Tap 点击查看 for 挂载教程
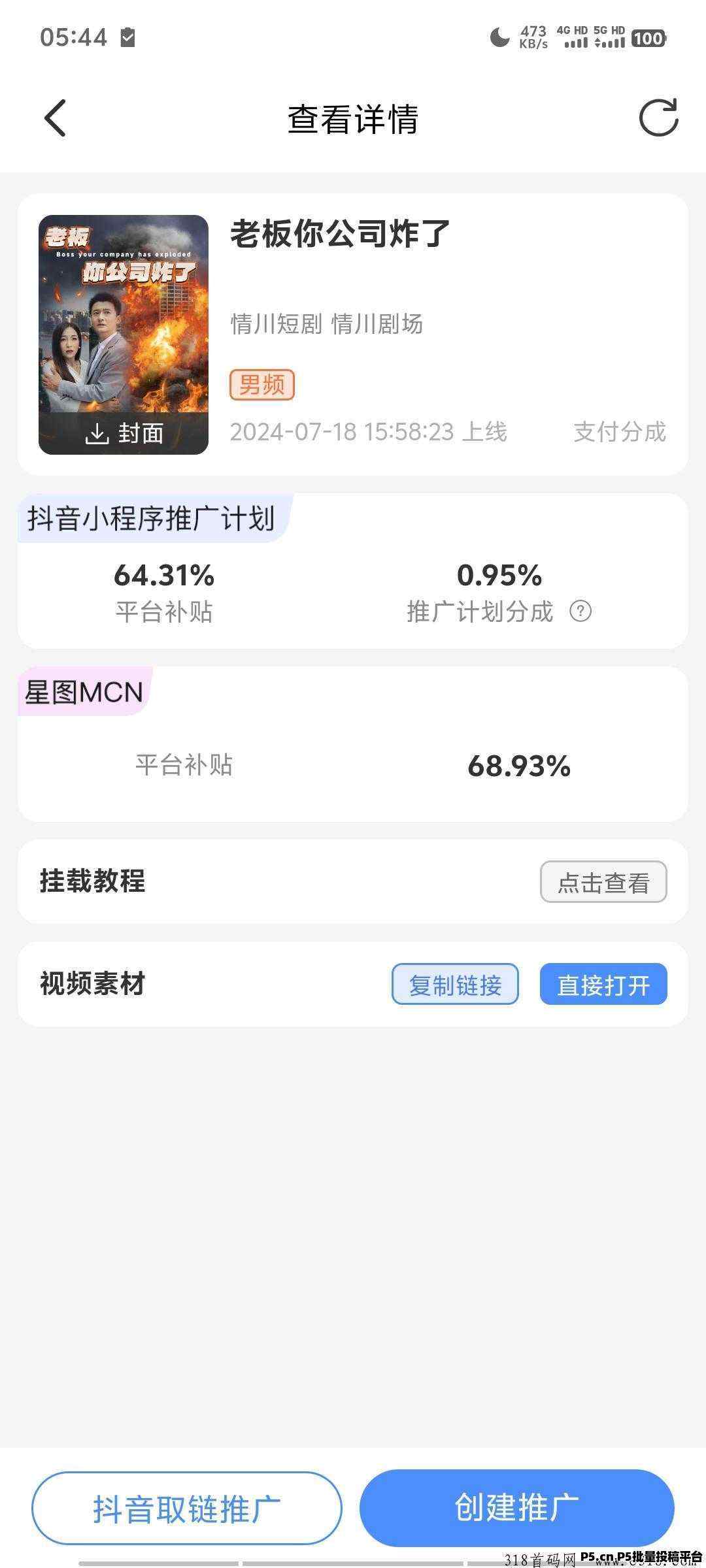The image size is (706, 1568). tap(603, 882)
